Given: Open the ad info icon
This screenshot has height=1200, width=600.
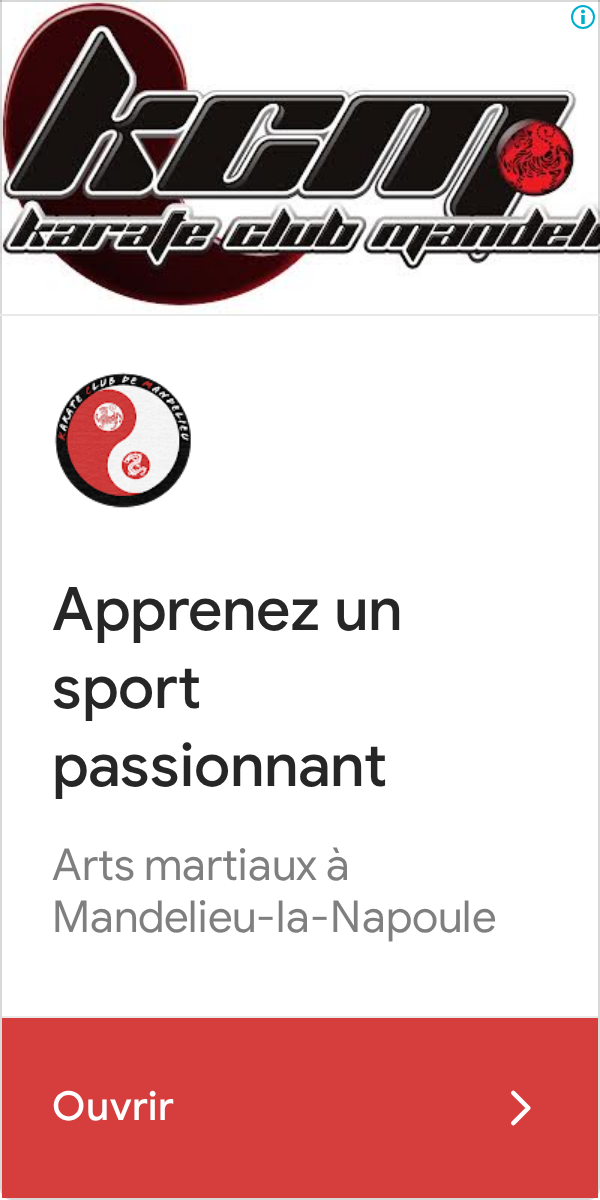Looking at the screenshot, I should (582, 17).
